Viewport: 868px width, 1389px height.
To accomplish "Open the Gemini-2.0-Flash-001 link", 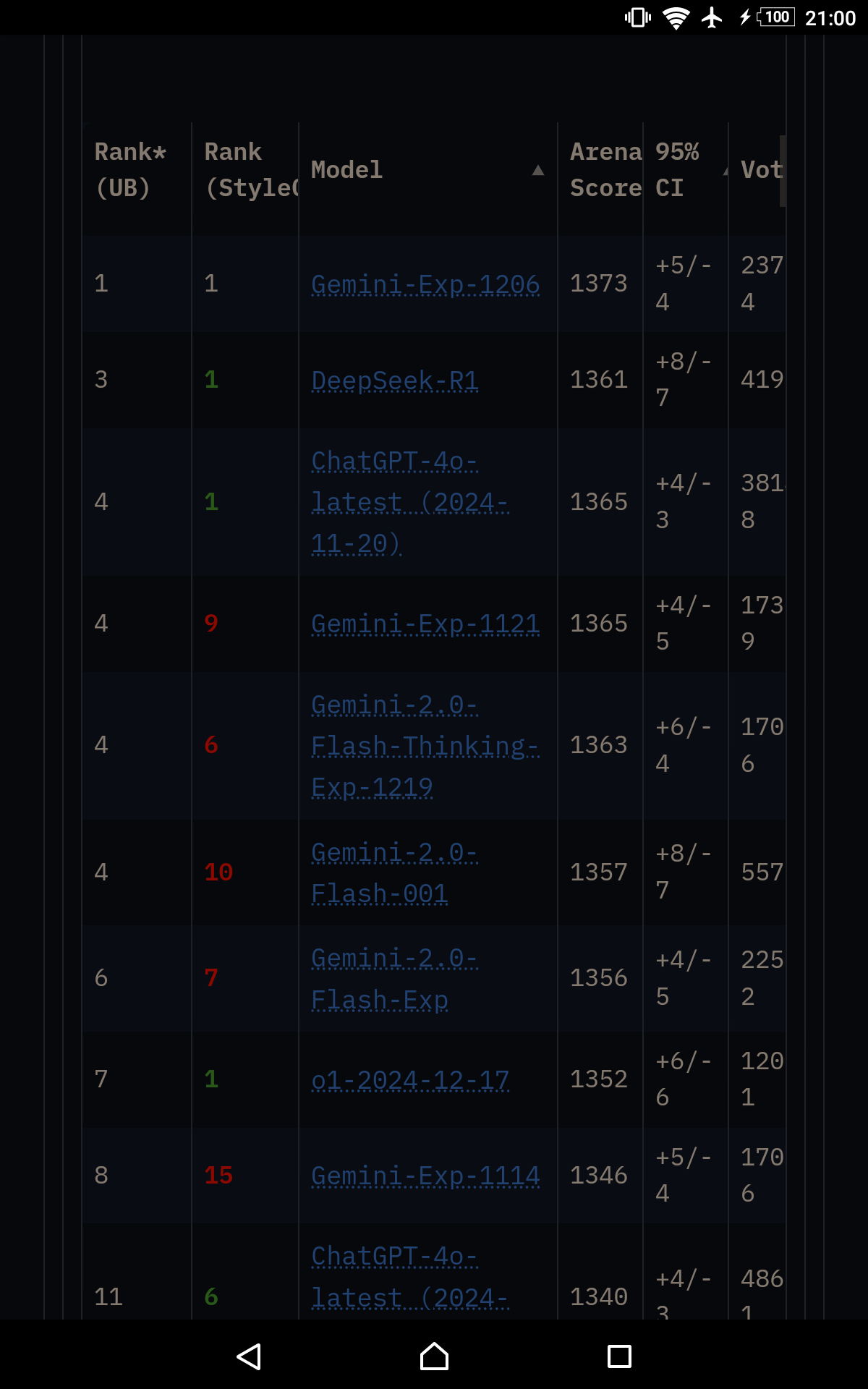I will coord(394,873).
